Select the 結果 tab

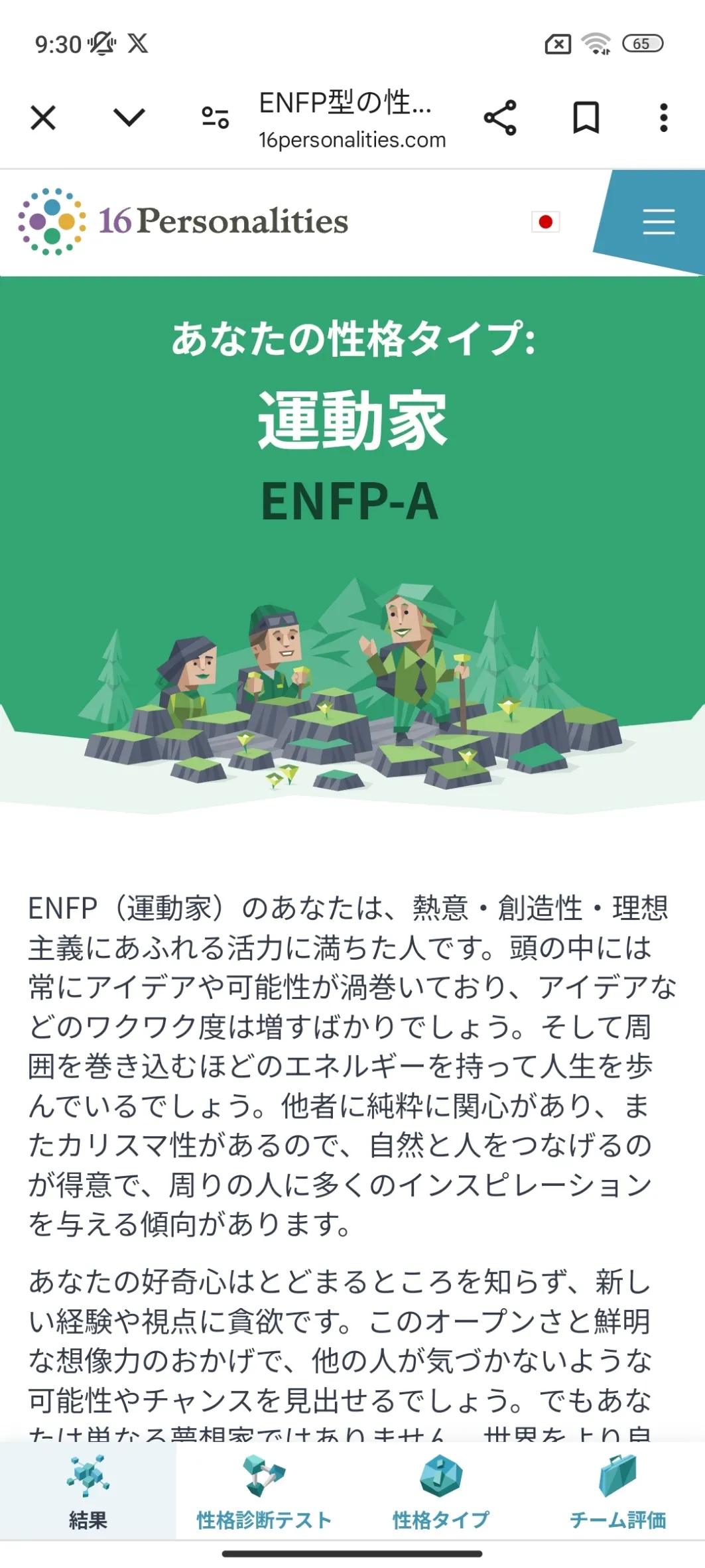coord(88,1490)
